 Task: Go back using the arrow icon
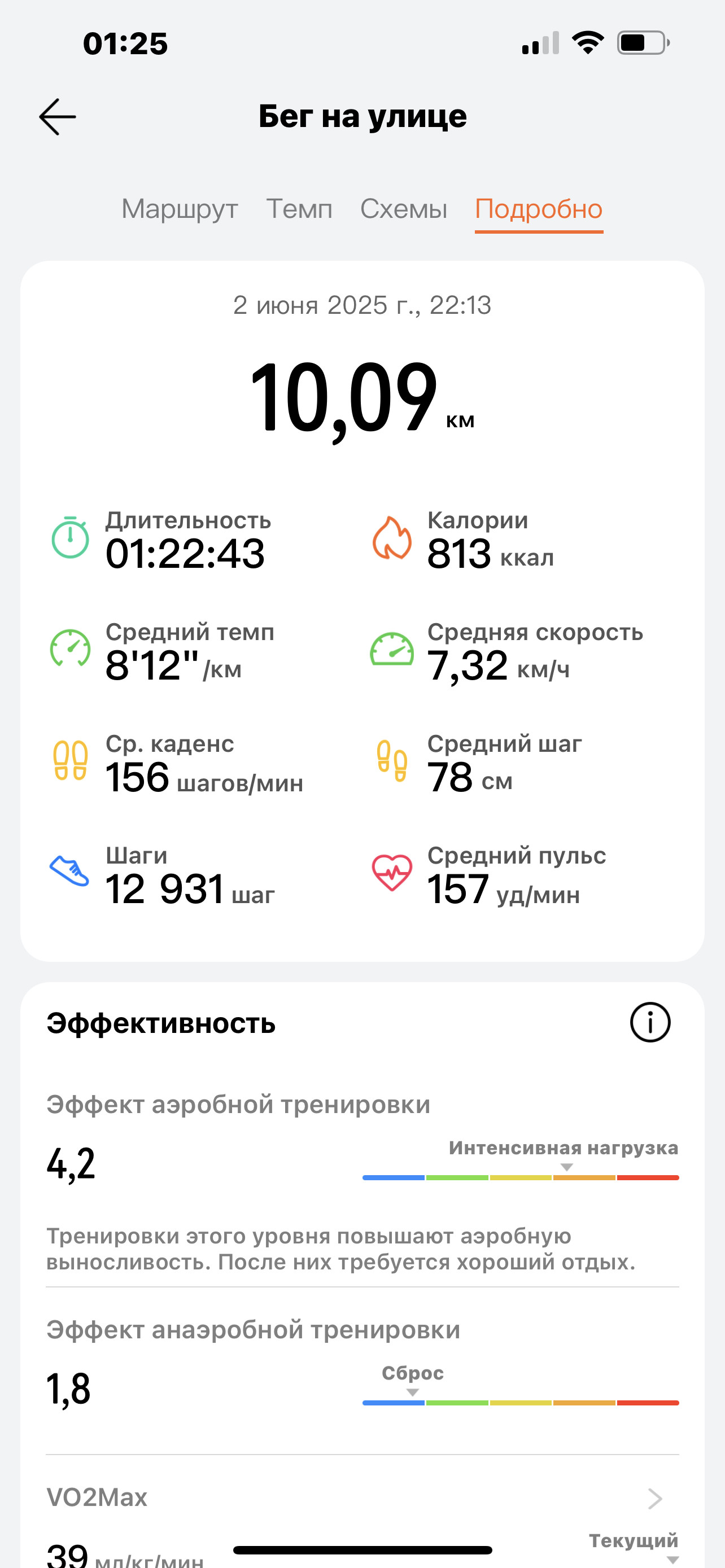pyautogui.click(x=57, y=117)
